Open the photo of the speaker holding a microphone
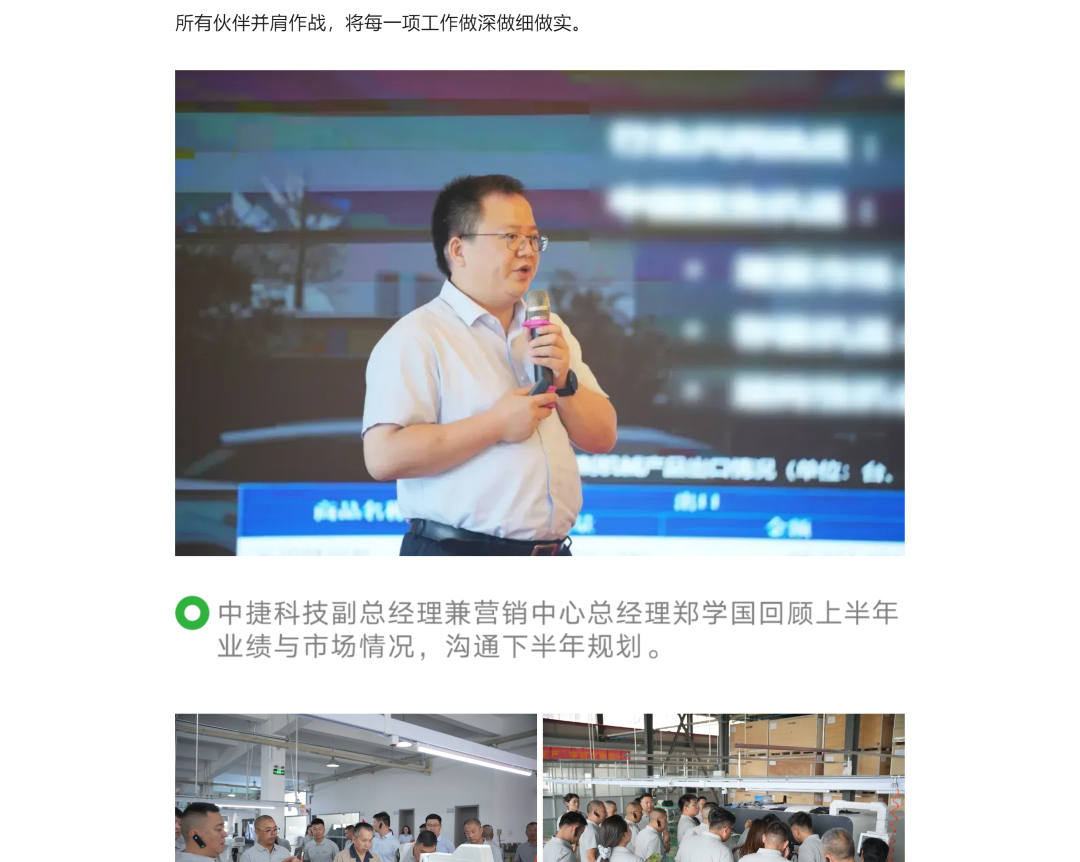 pyautogui.click(x=540, y=313)
